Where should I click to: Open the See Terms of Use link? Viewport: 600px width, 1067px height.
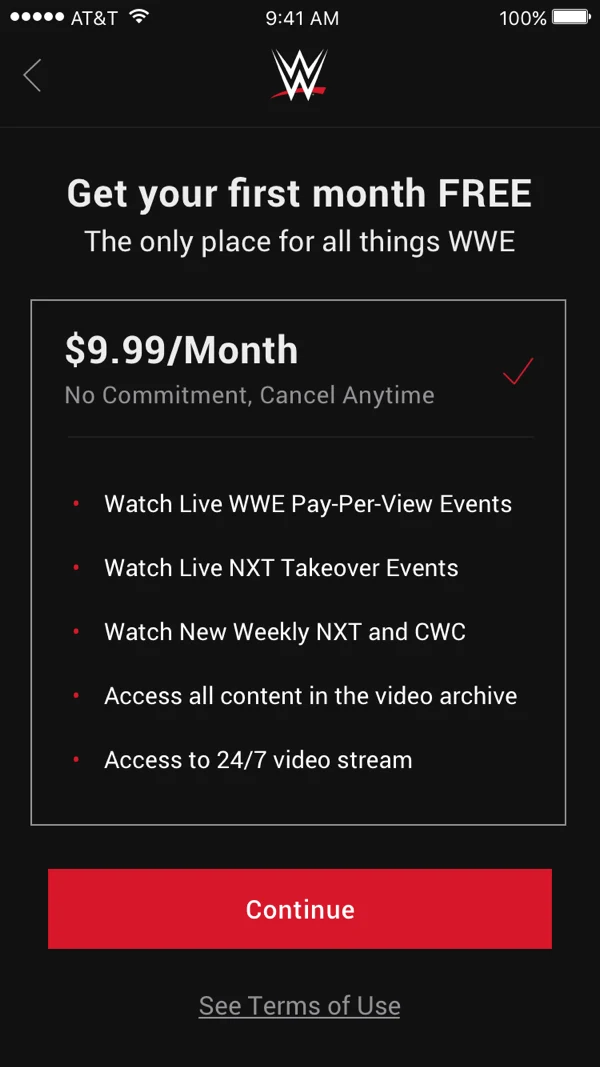300,1005
